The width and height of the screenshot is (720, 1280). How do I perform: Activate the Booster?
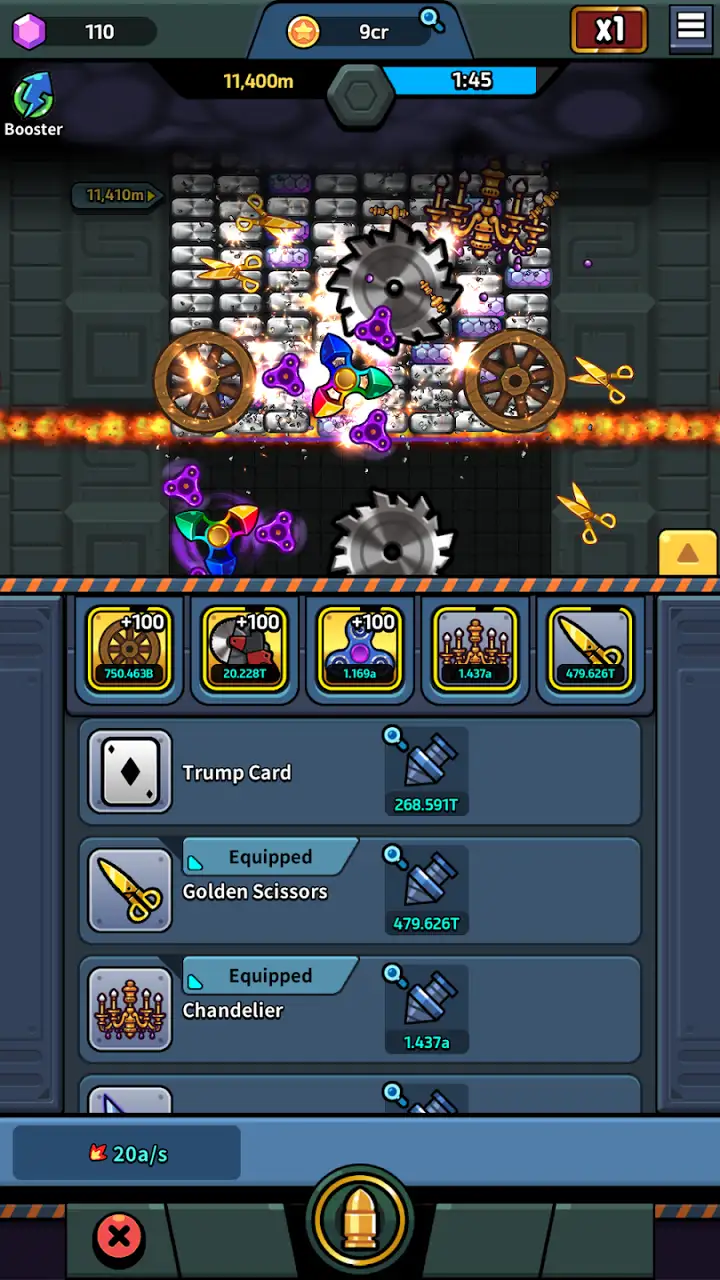point(33,105)
